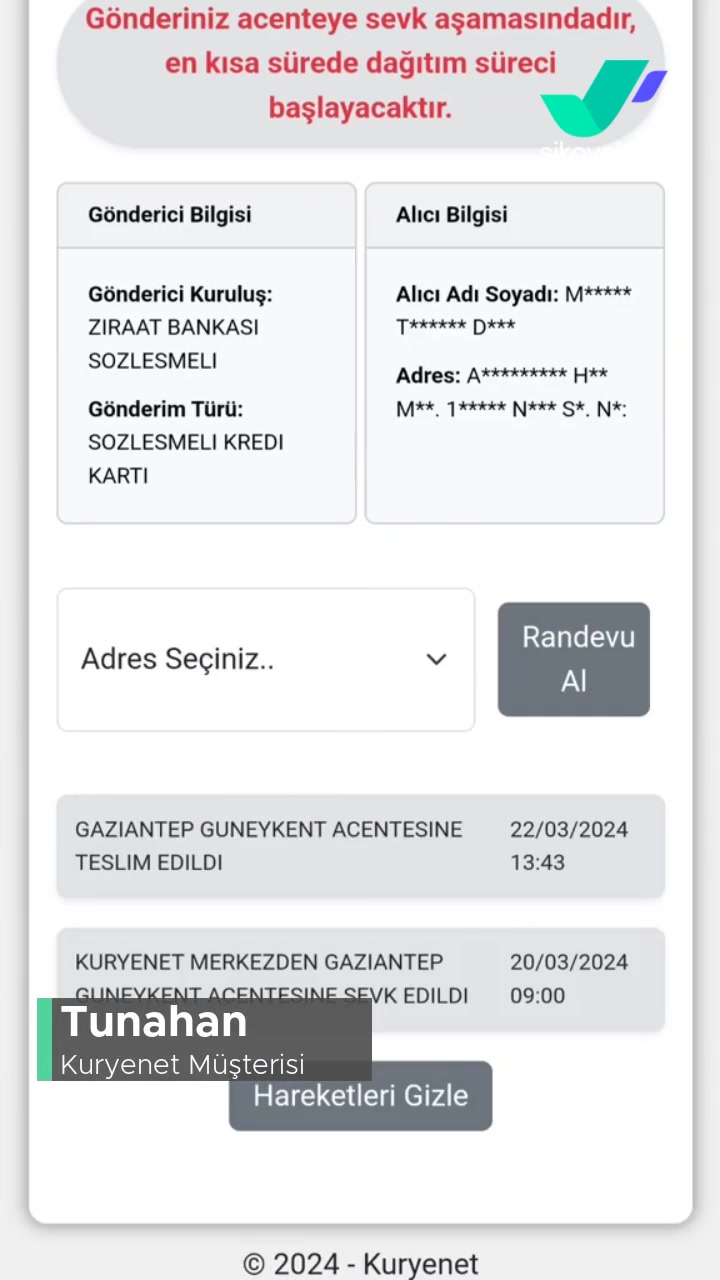
Task: Click the chevron arrow in the address selector
Action: (437, 659)
